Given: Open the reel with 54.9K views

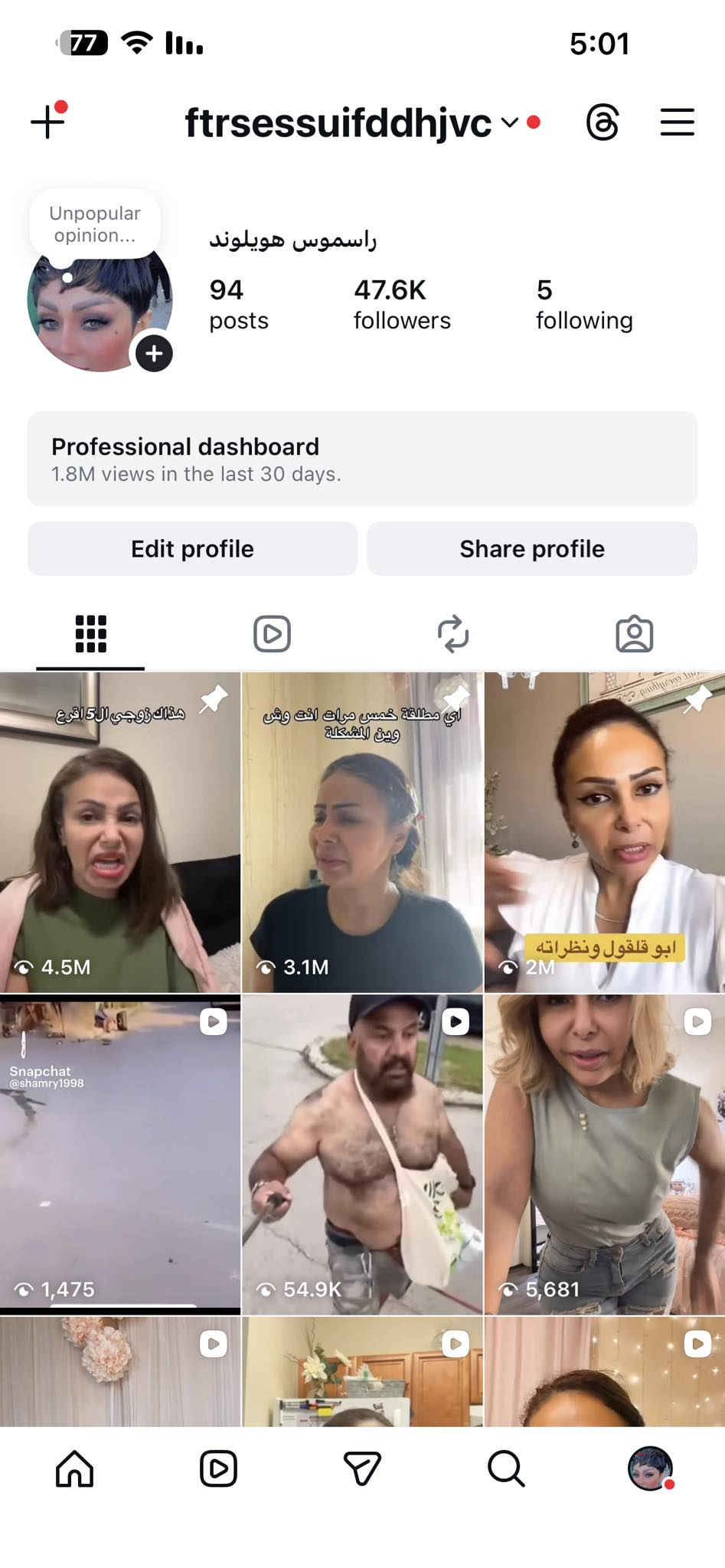Looking at the screenshot, I should [x=362, y=1155].
